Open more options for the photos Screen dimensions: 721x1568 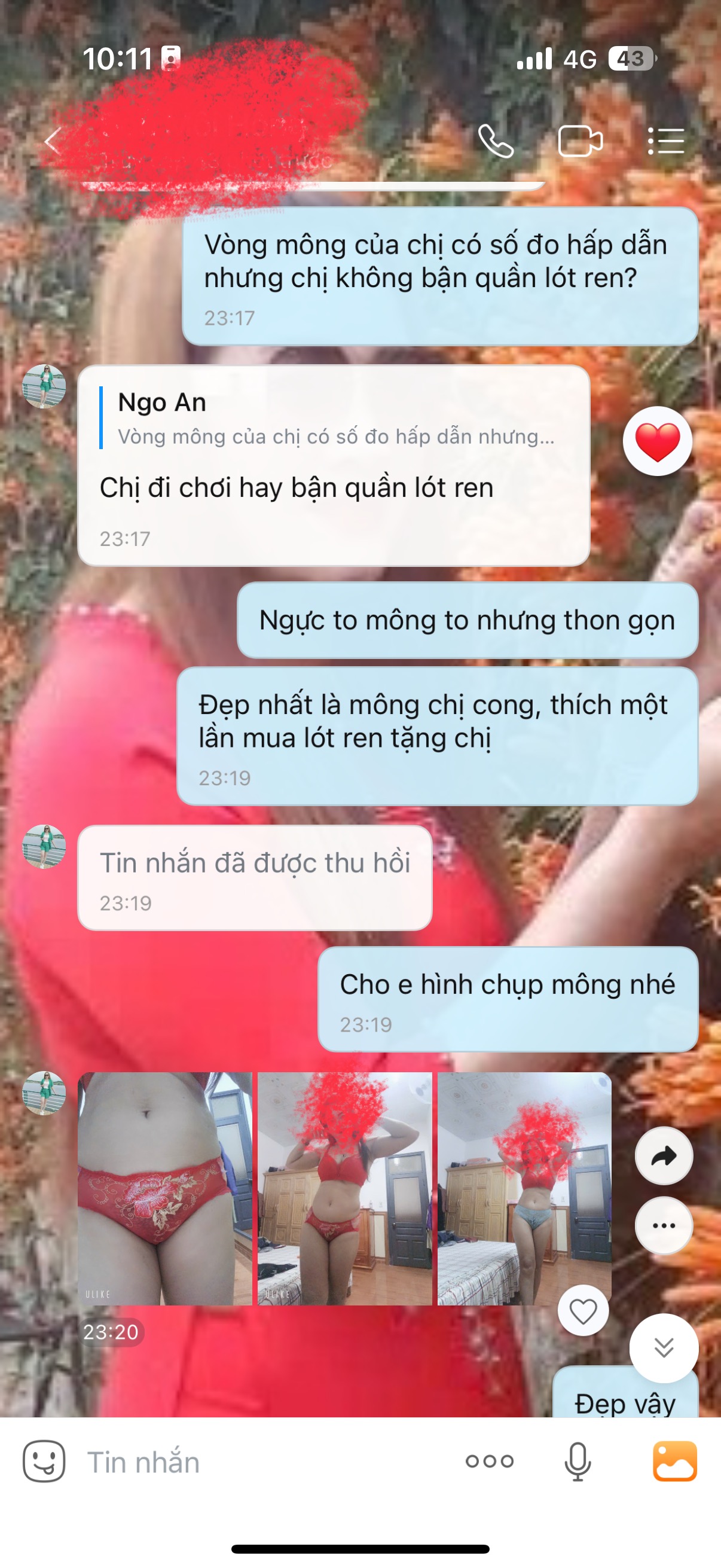(x=663, y=1225)
